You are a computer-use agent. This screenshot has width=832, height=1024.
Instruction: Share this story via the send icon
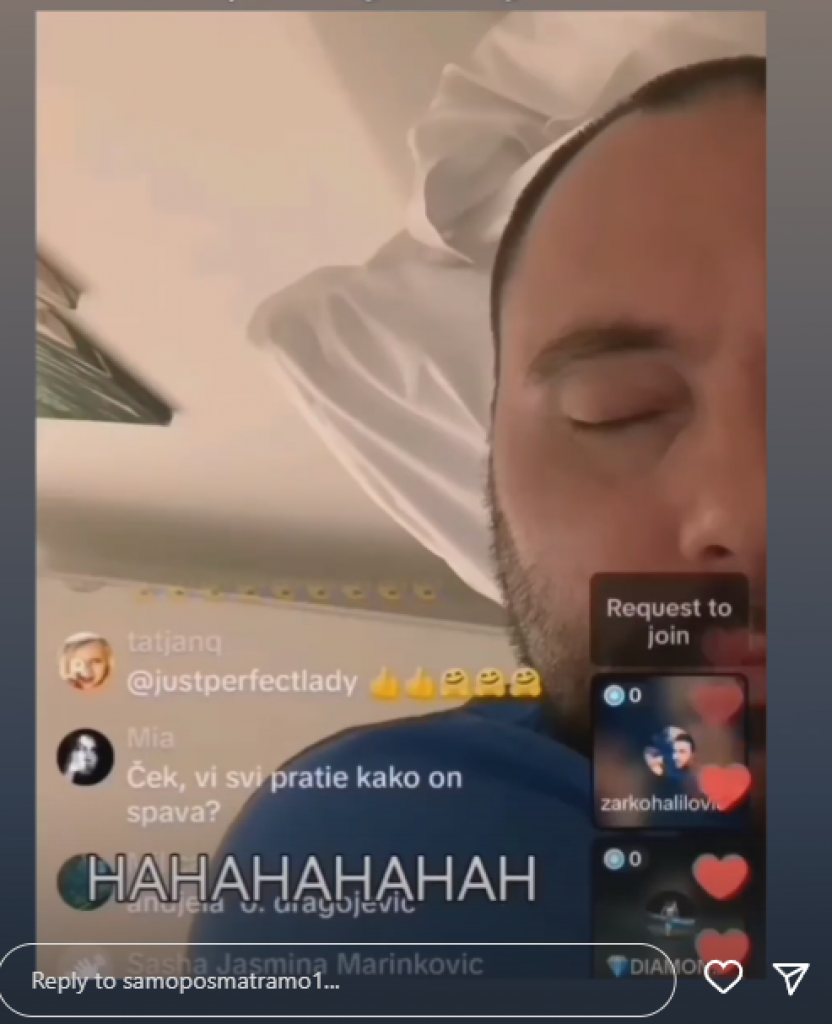click(x=791, y=978)
